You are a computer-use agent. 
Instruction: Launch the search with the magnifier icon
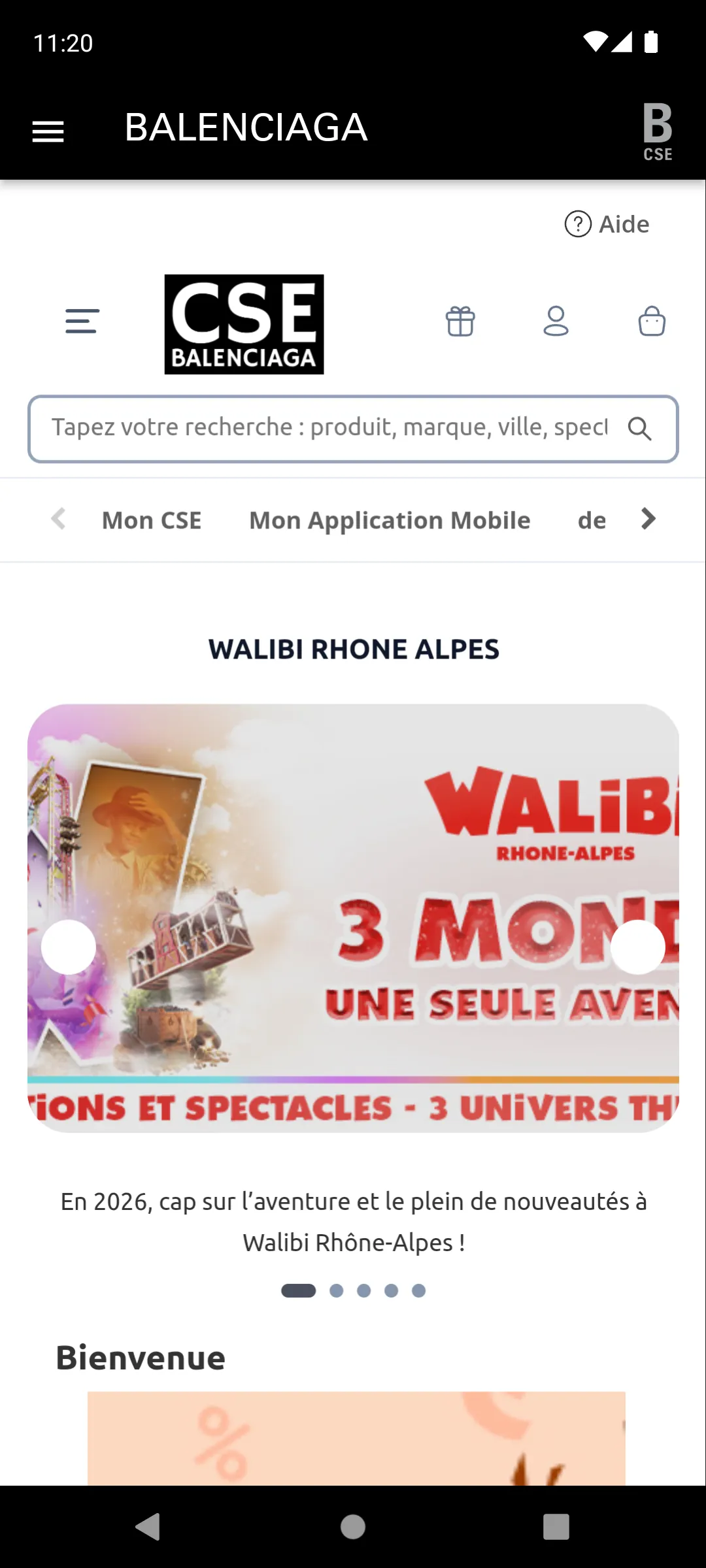click(x=640, y=429)
